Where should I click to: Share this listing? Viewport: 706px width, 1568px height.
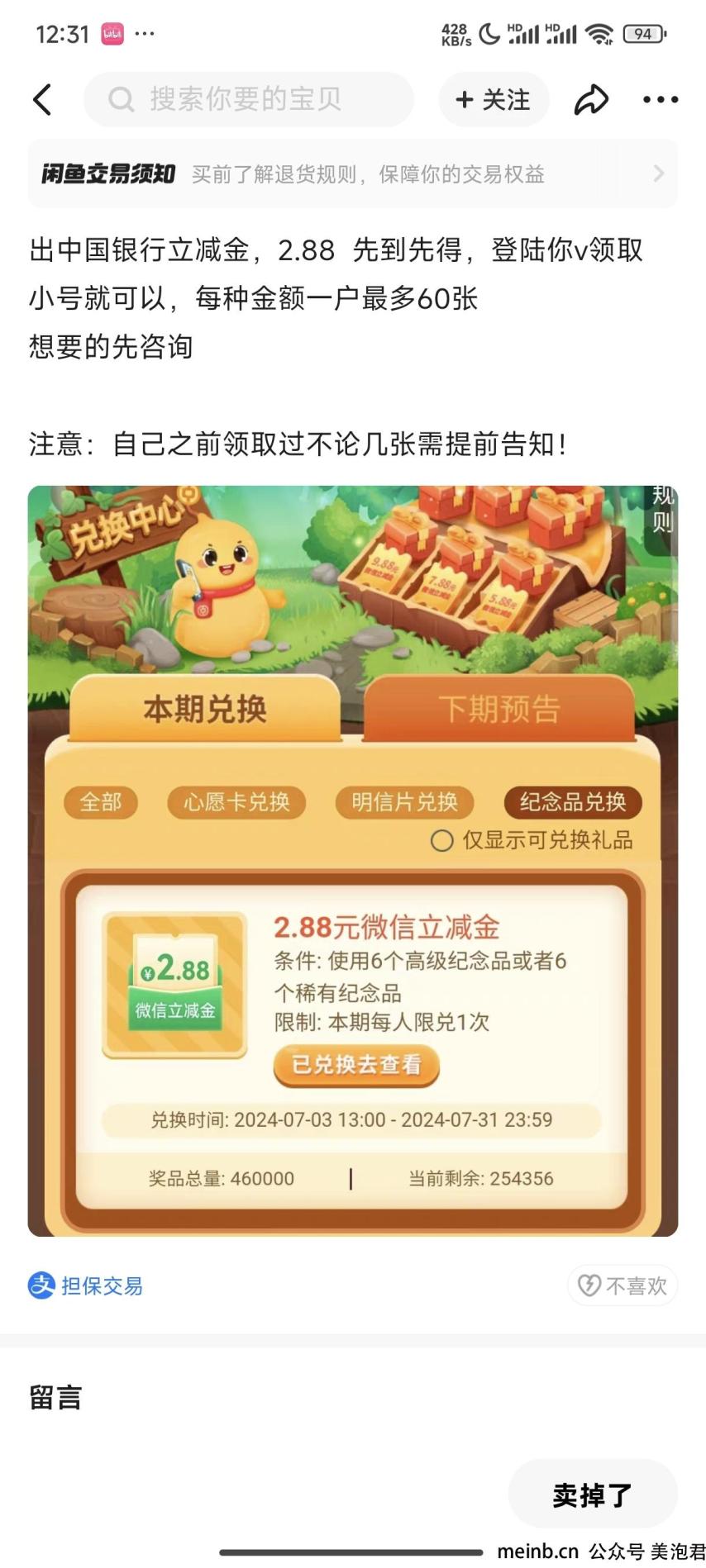click(591, 100)
